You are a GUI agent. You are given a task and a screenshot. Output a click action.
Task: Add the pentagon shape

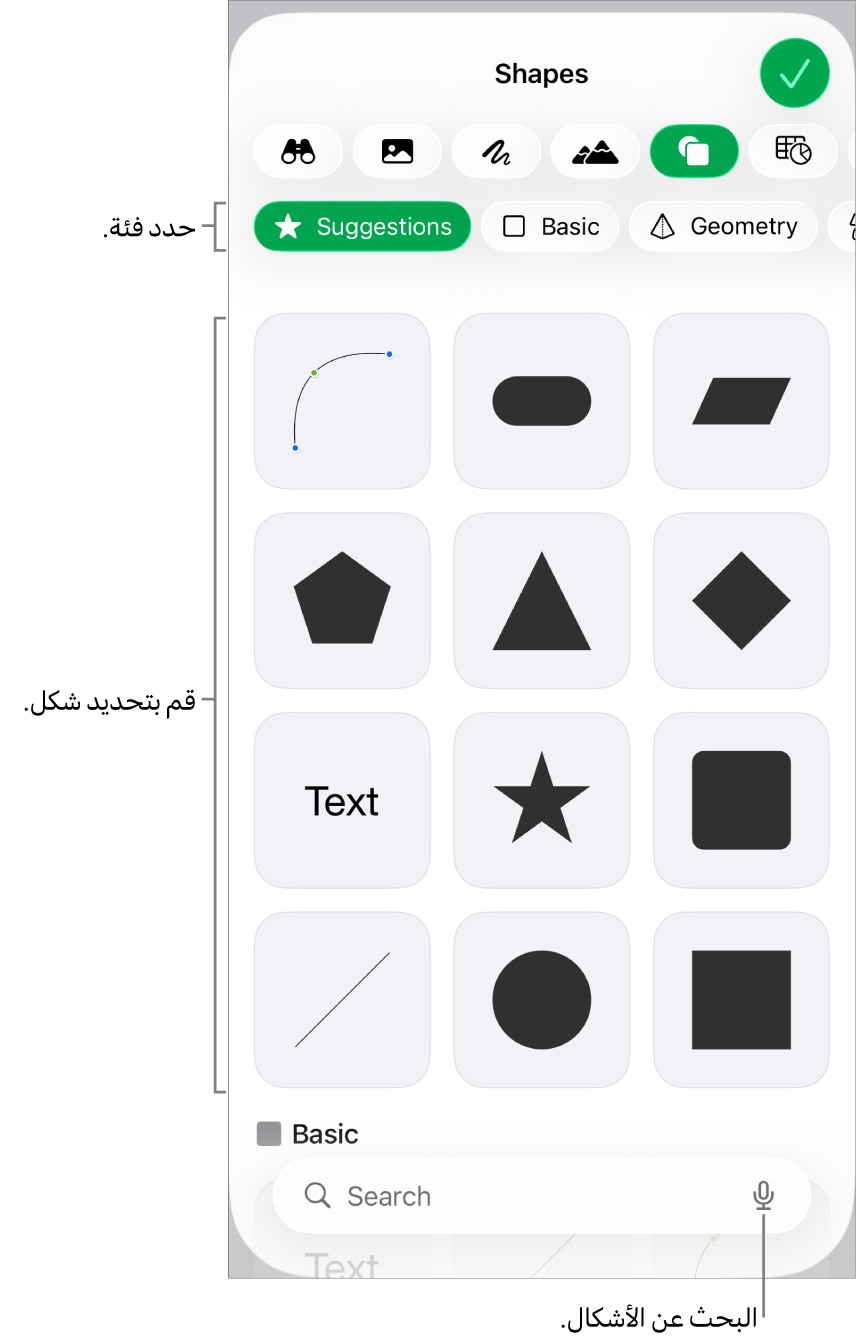pyautogui.click(x=342, y=600)
